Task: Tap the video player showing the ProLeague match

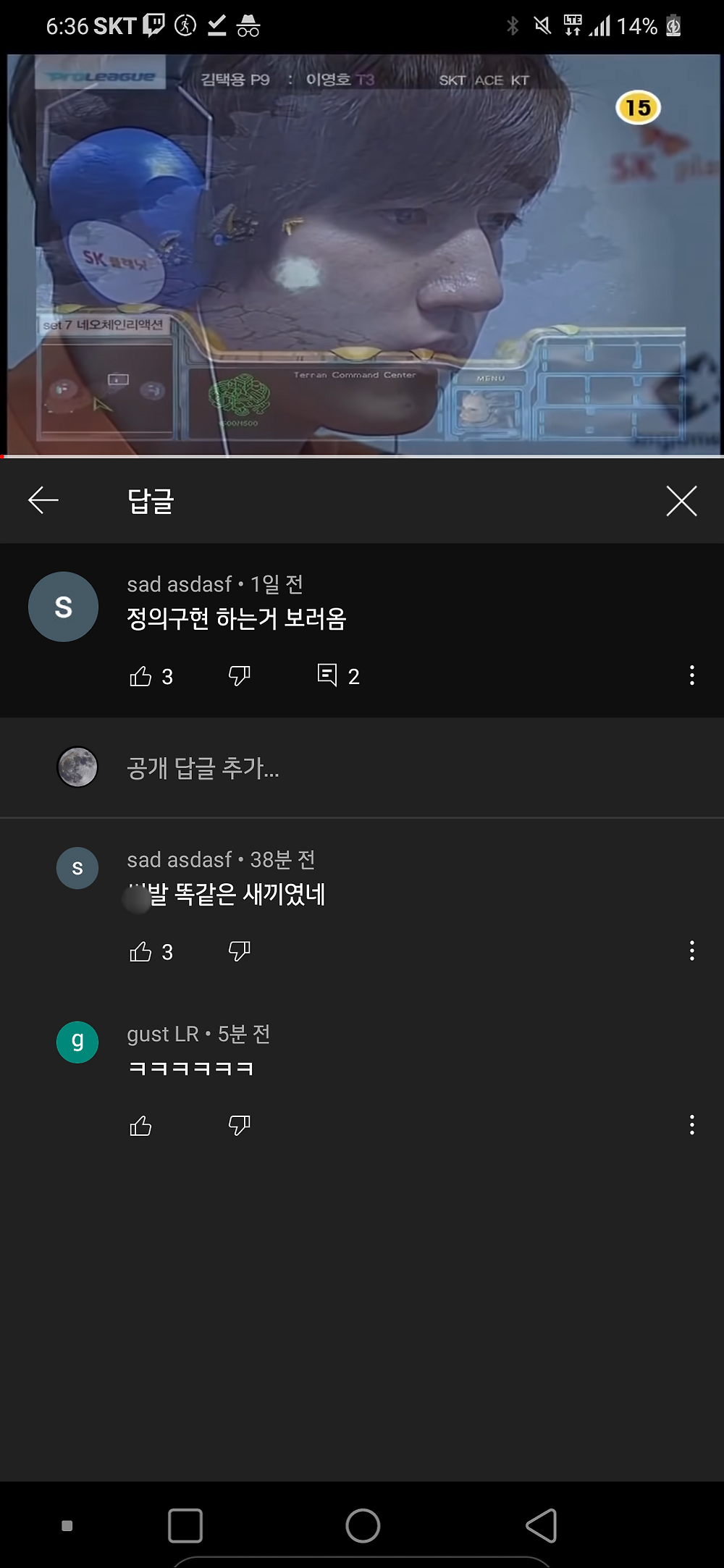Action: (362, 253)
